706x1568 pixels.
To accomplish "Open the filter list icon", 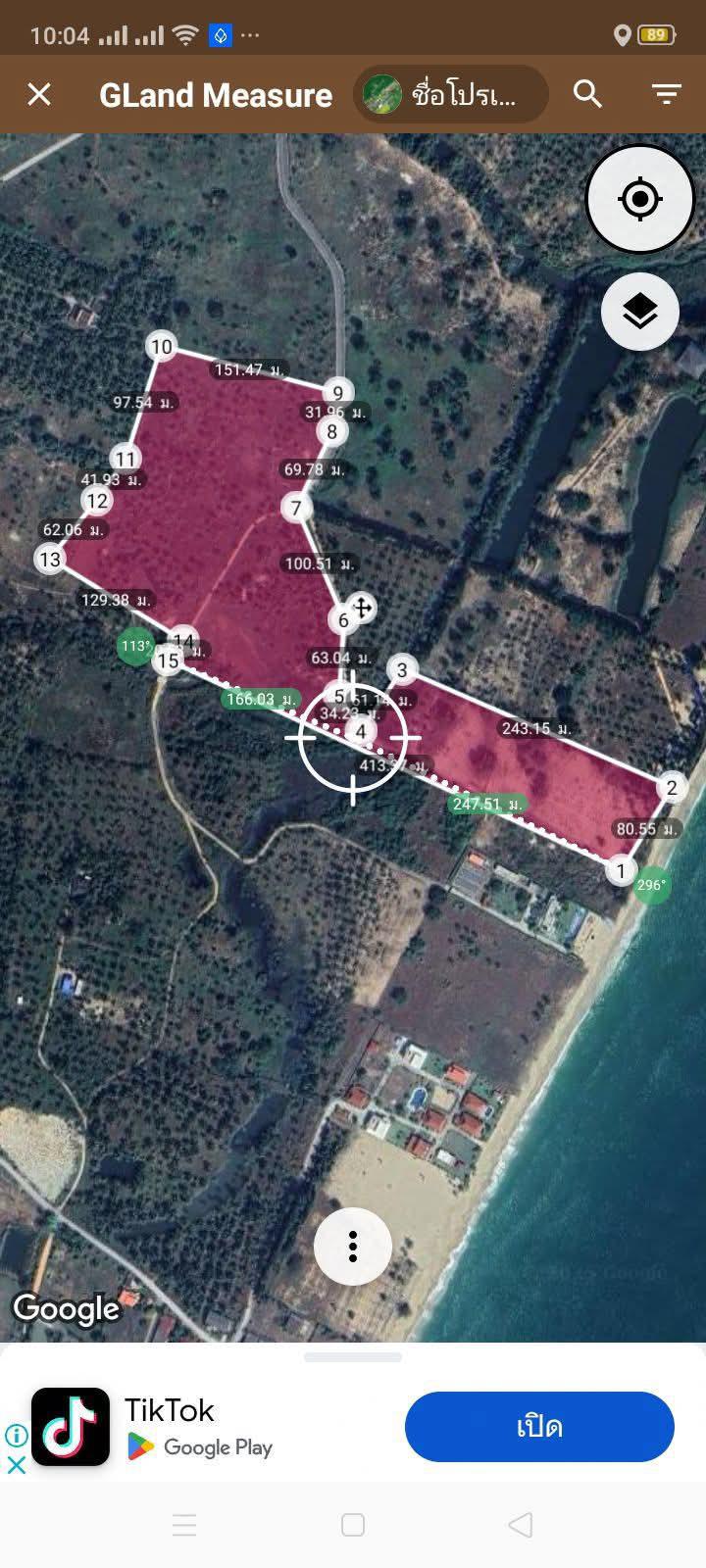I will point(667,94).
